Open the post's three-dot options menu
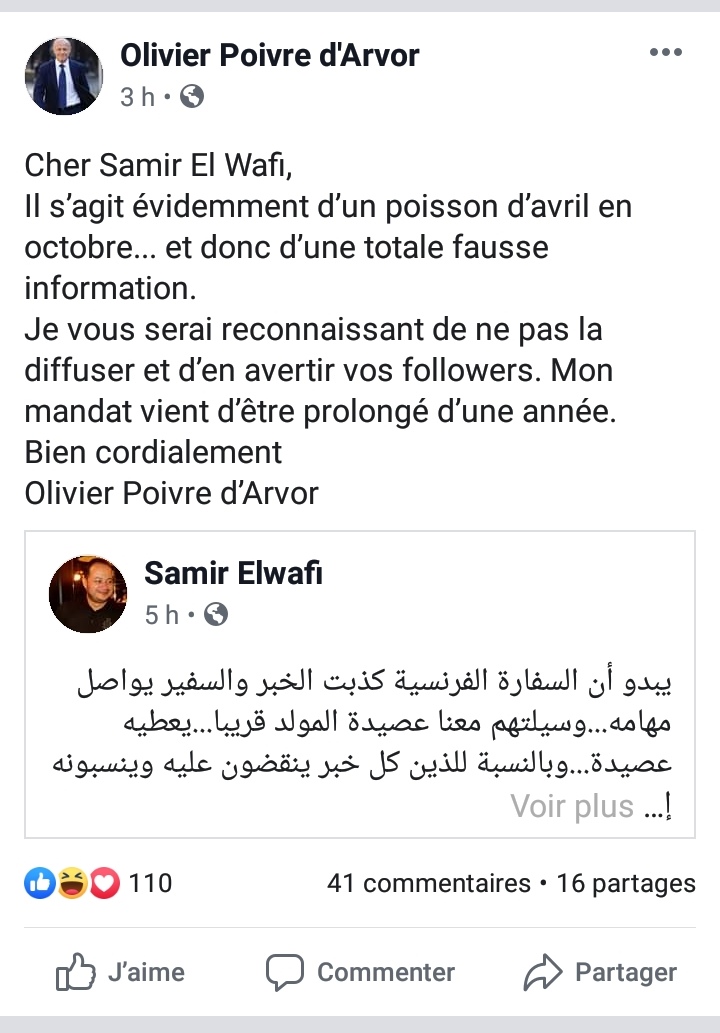This screenshot has height=1033, width=720. pos(665,53)
